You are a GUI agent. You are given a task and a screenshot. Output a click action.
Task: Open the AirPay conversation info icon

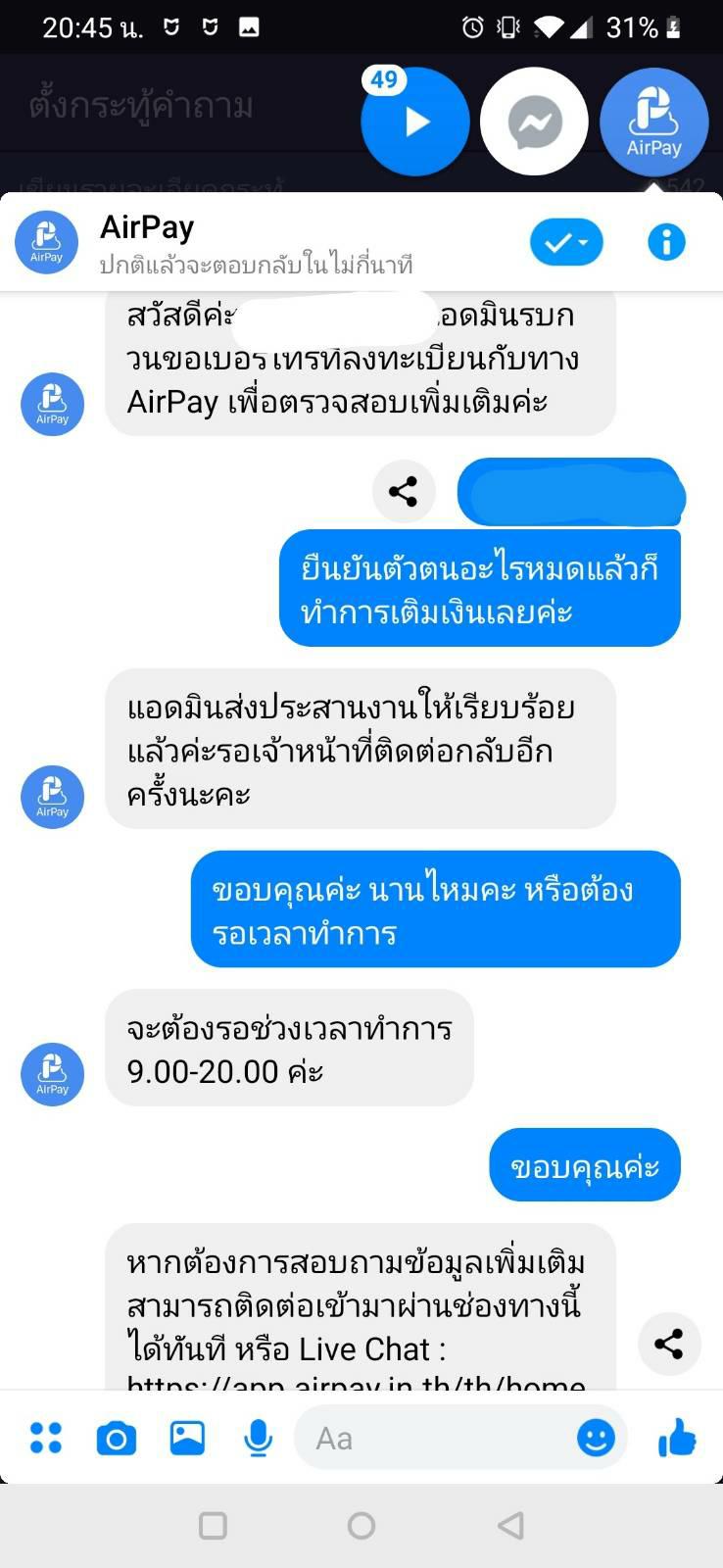click(x=667, y=242)
